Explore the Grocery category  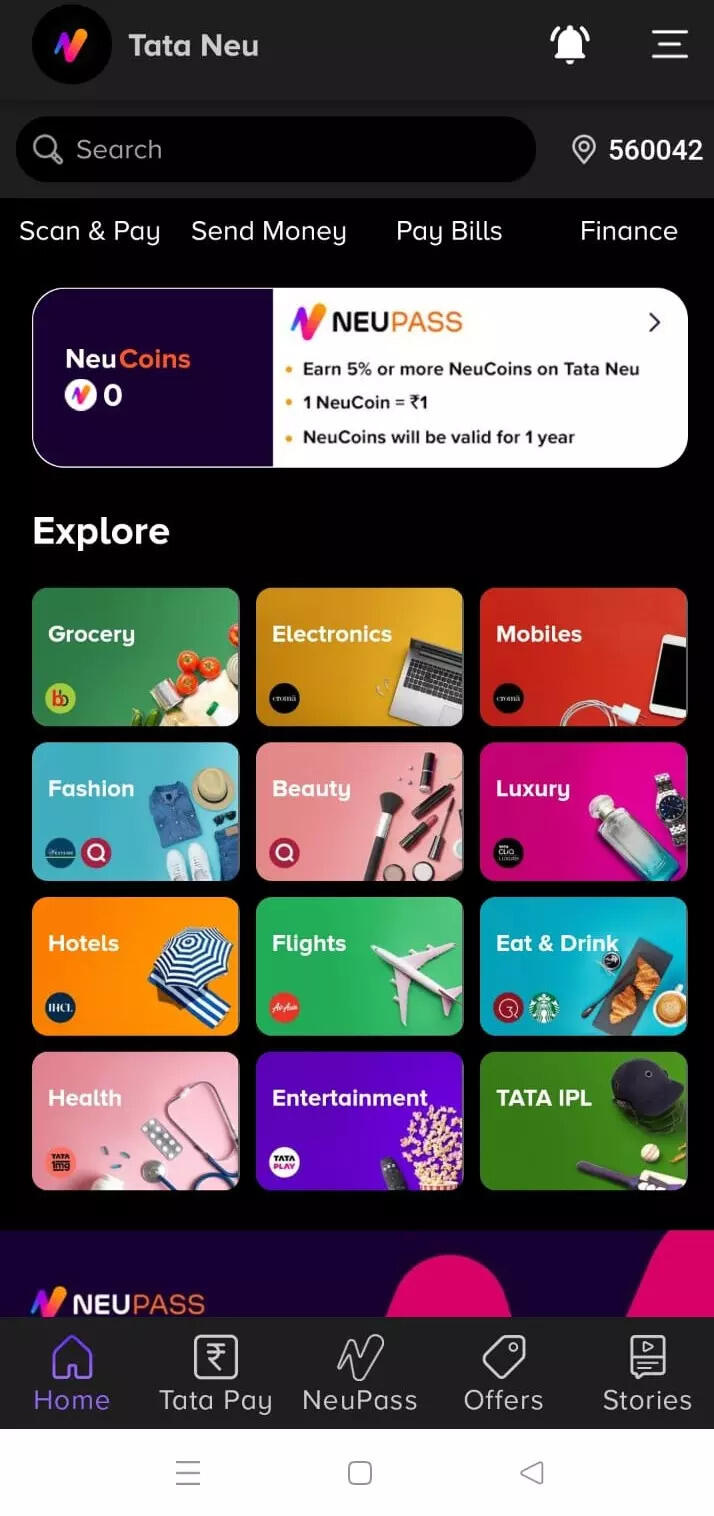point(136,657)
